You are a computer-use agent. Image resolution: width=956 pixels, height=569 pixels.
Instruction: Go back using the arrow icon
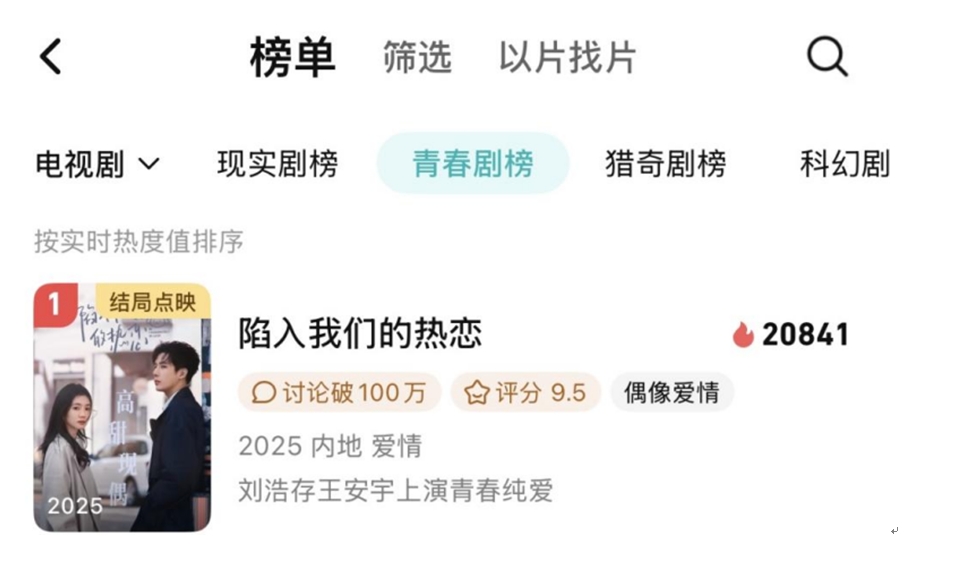(x=51, y=57)
